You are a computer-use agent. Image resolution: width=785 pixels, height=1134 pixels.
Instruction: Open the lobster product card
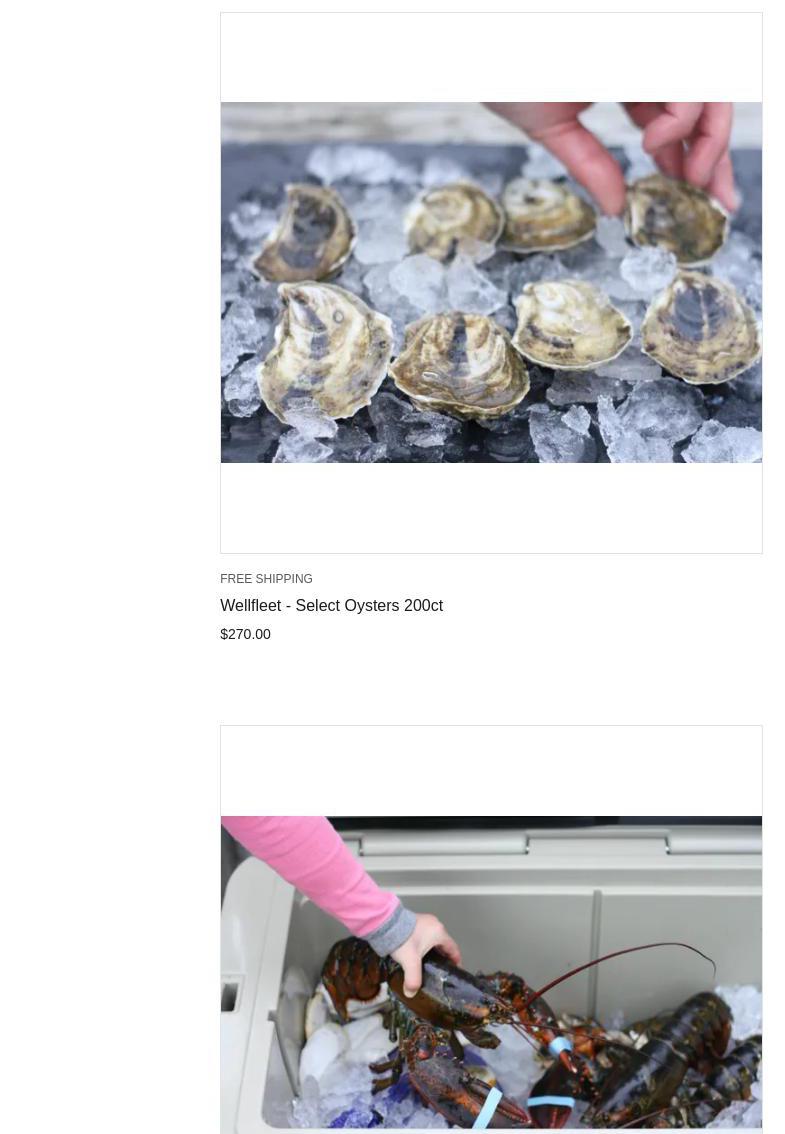(491, 960)
